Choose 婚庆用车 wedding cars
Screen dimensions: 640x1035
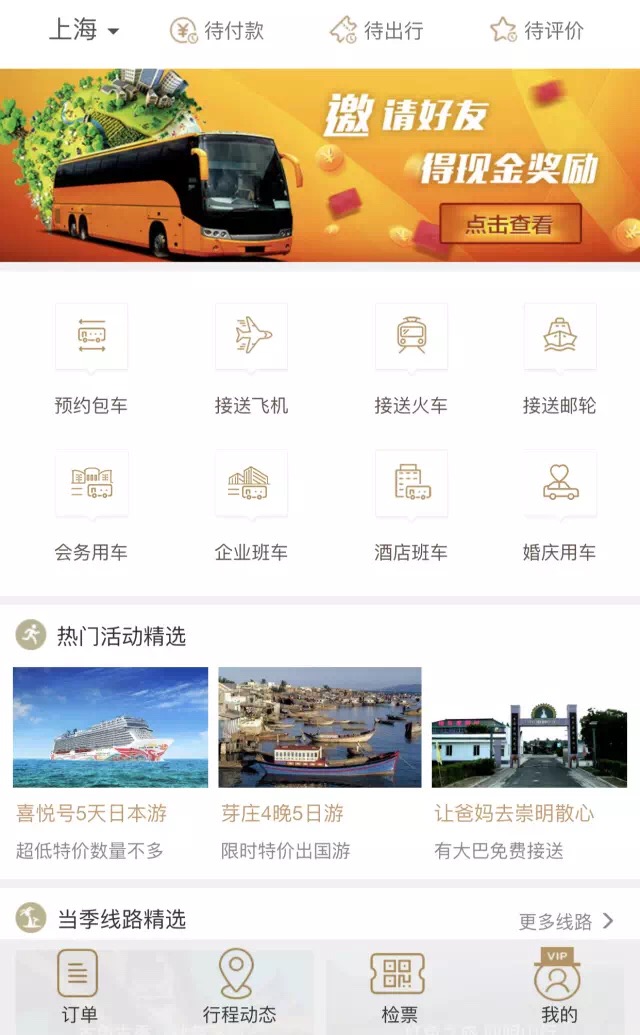pyautogui.click(x=560, y=507)
